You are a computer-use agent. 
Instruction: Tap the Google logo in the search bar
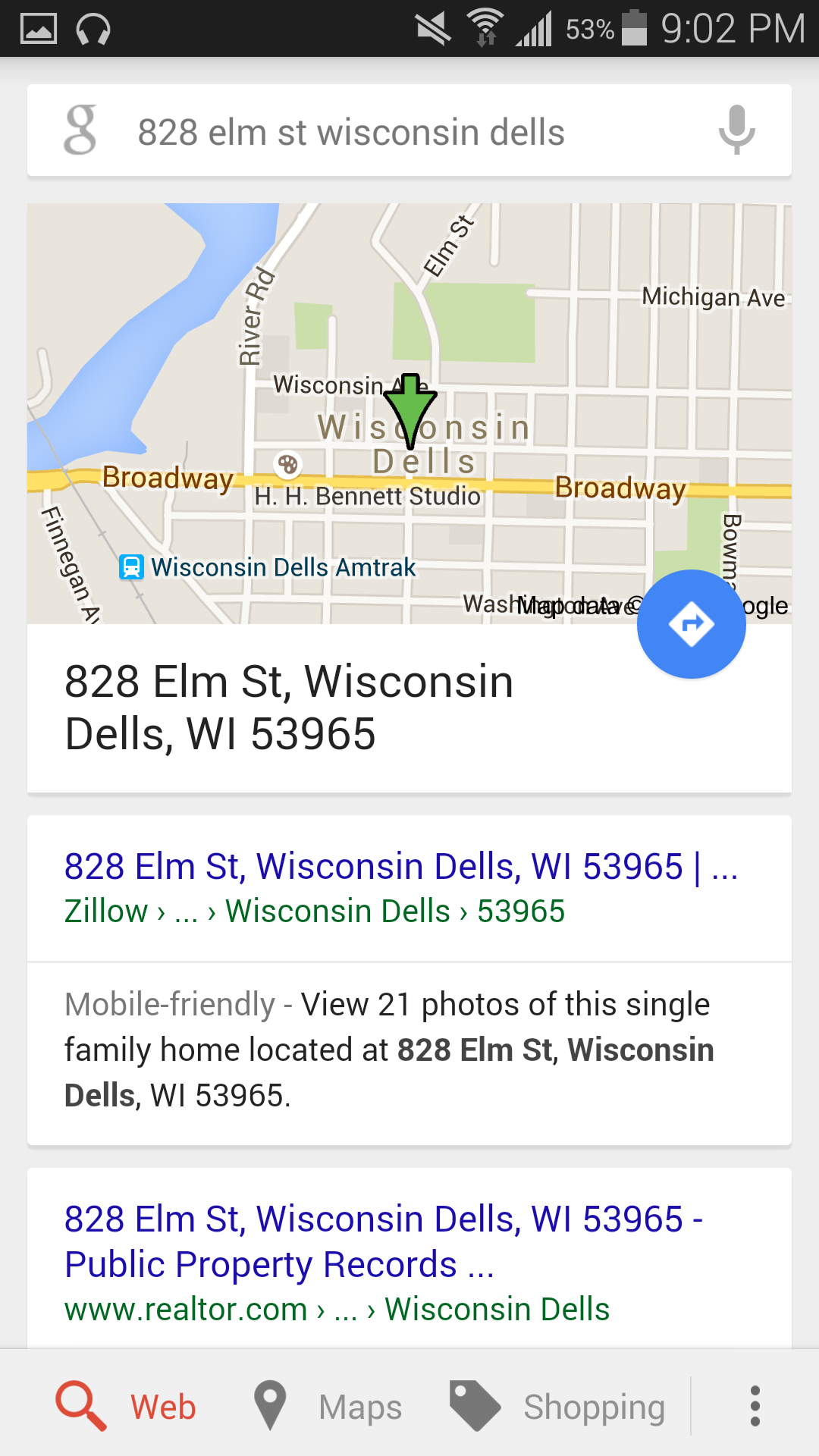(80, 130)
